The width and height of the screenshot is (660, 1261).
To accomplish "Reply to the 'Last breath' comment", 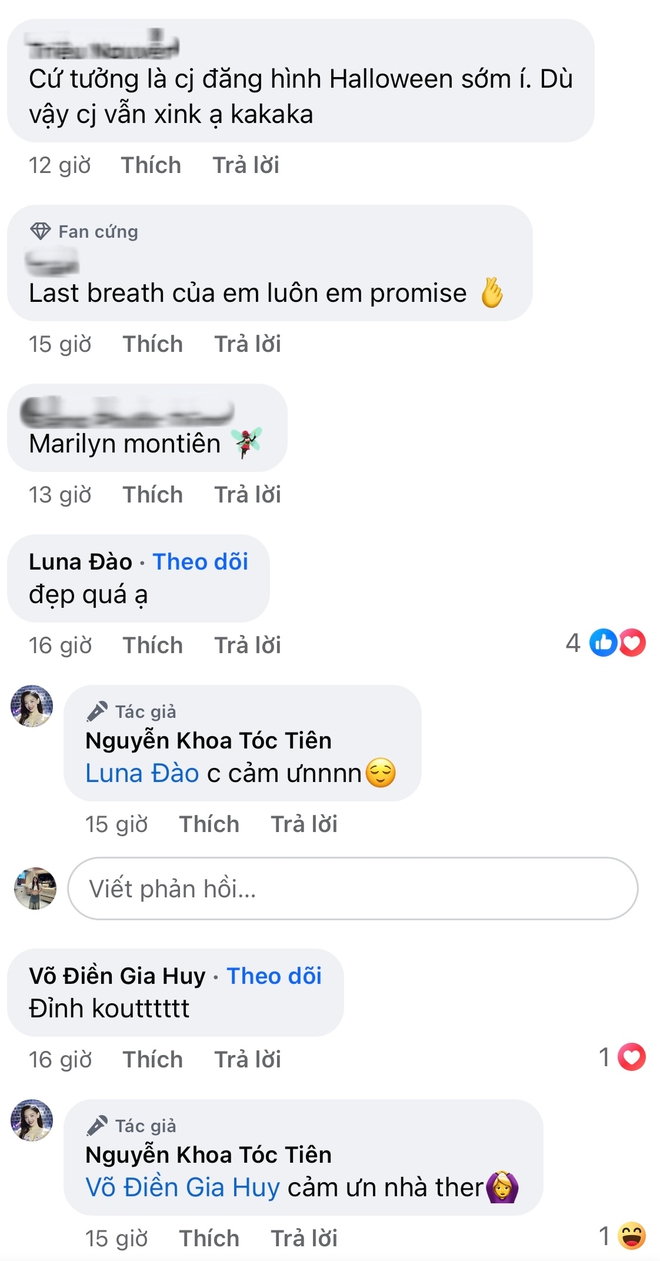I will [x=247, y=344].
